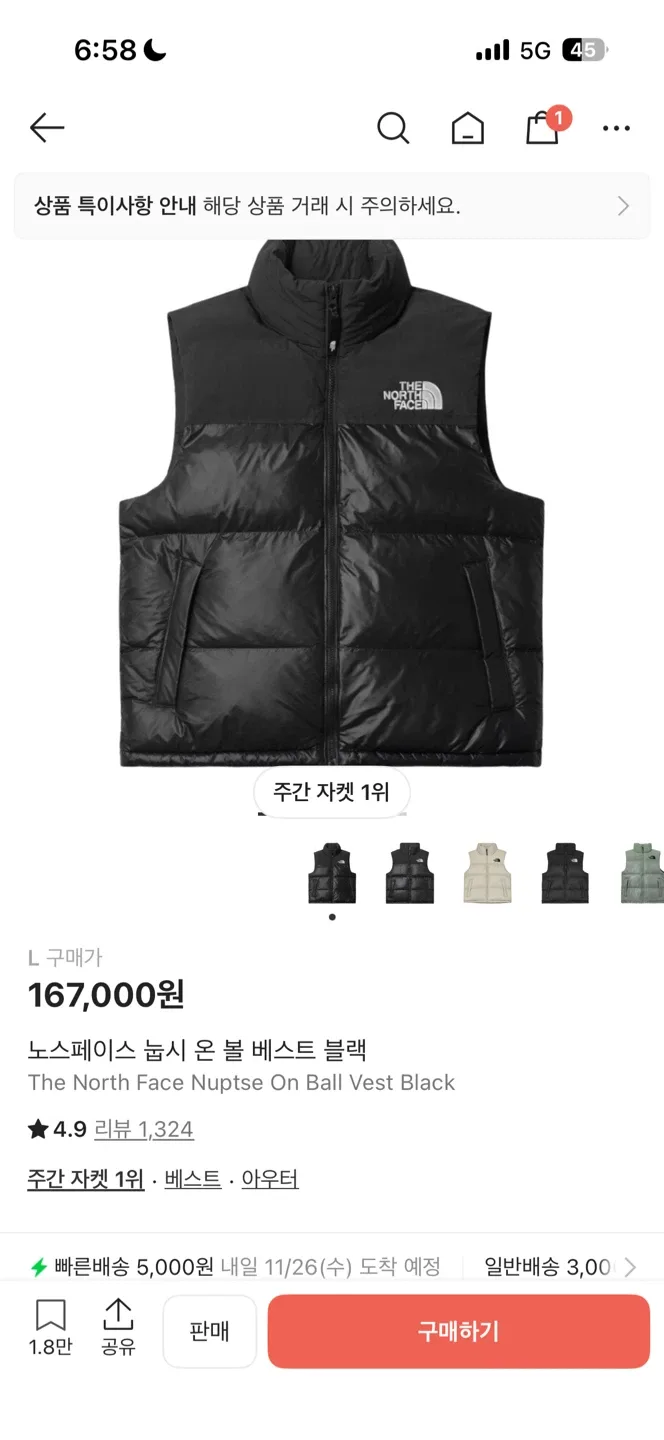The image size is (664, 1440).
Task: Select the beige vest thumbnail
Action: point(487,873)
